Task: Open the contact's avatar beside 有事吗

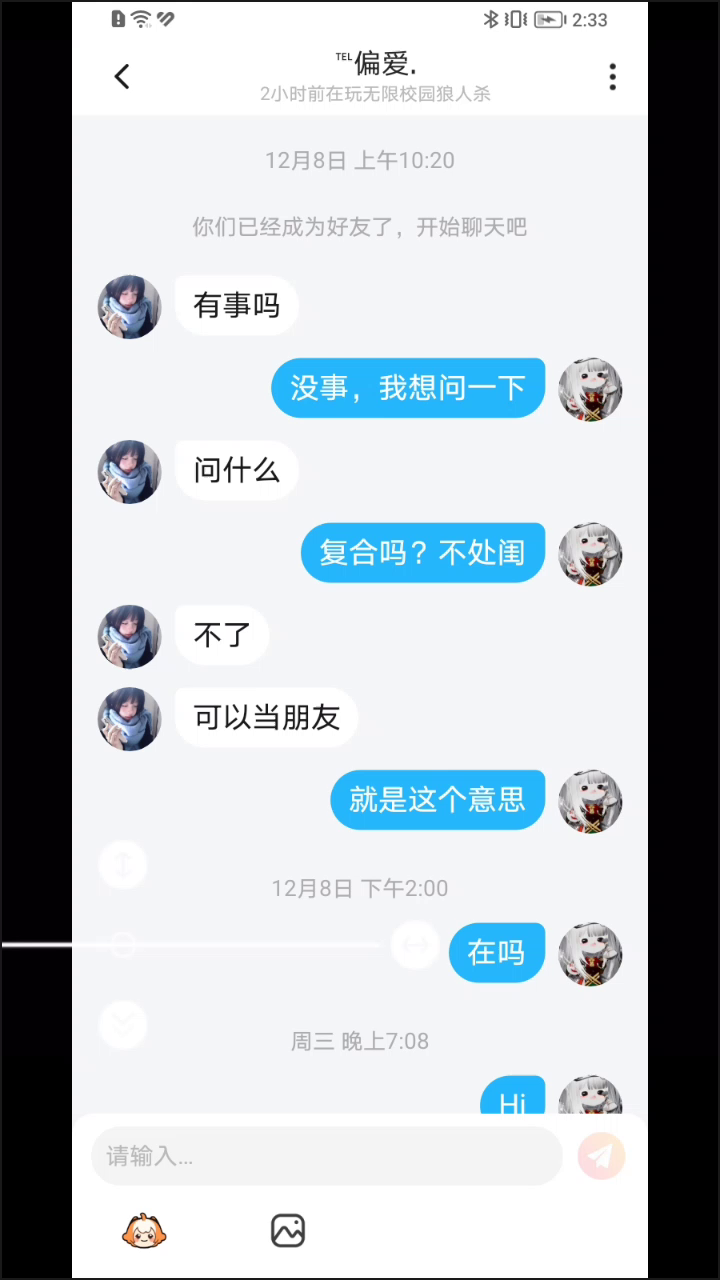Action: point(129,307)
